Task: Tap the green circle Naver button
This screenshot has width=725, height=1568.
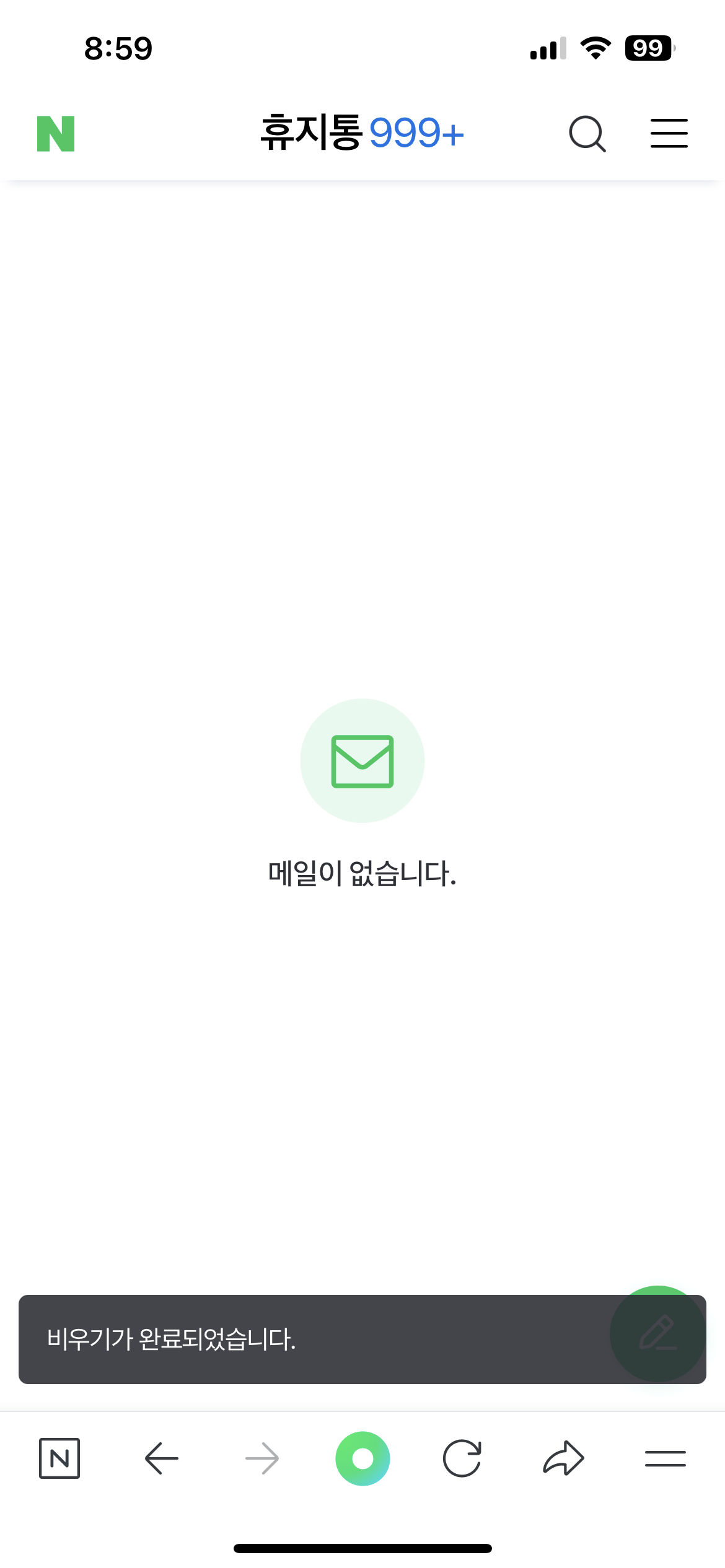Action: coord(362,1458)
